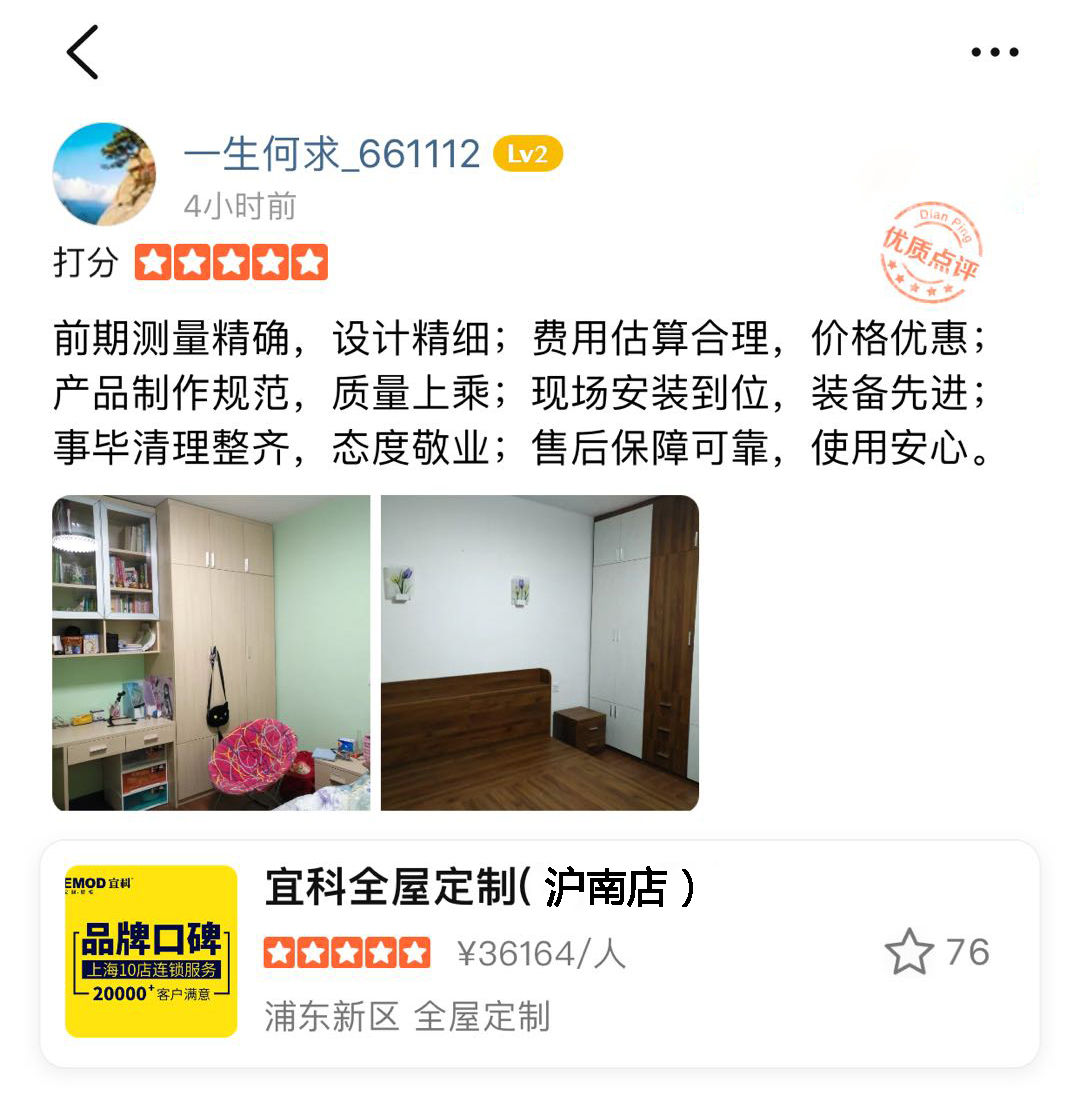Favorite the shop with the star icon
Screen dimensions: 1080x1113
pos(908,952)
